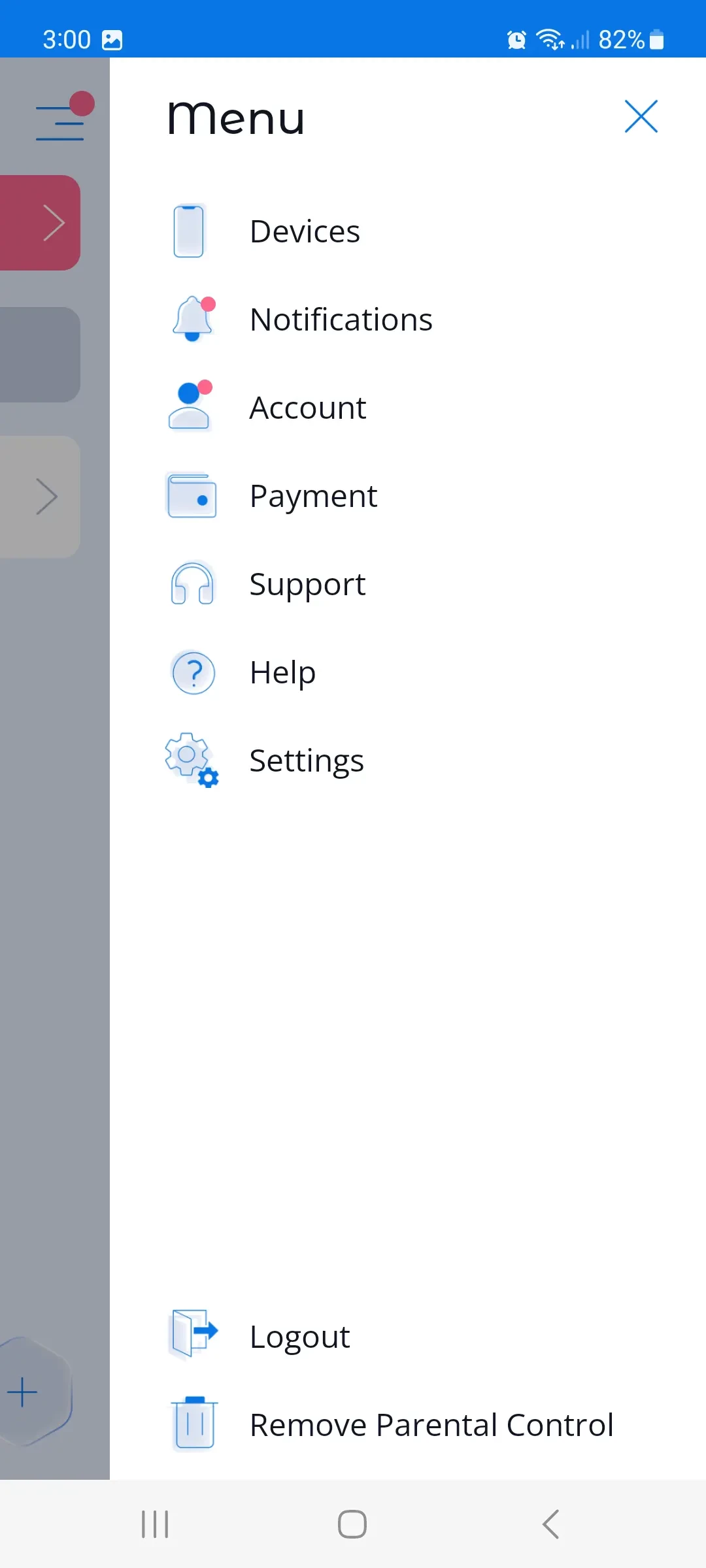Log out of the account
Screen dimensions: 706x1568
click(299, 1337)
